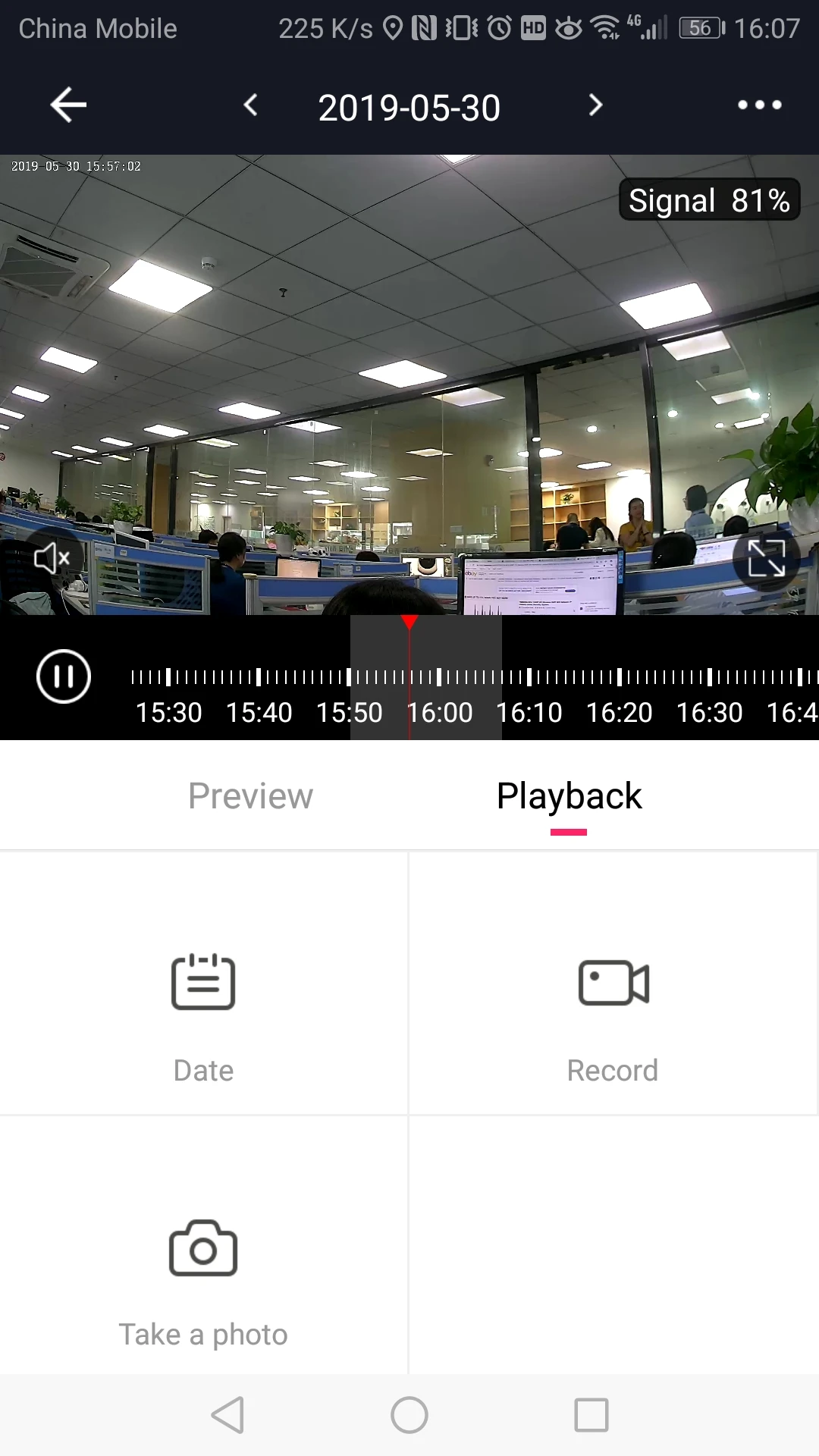Open the three-dot overflow menu

pyautogui.click(x=760, y=105)
